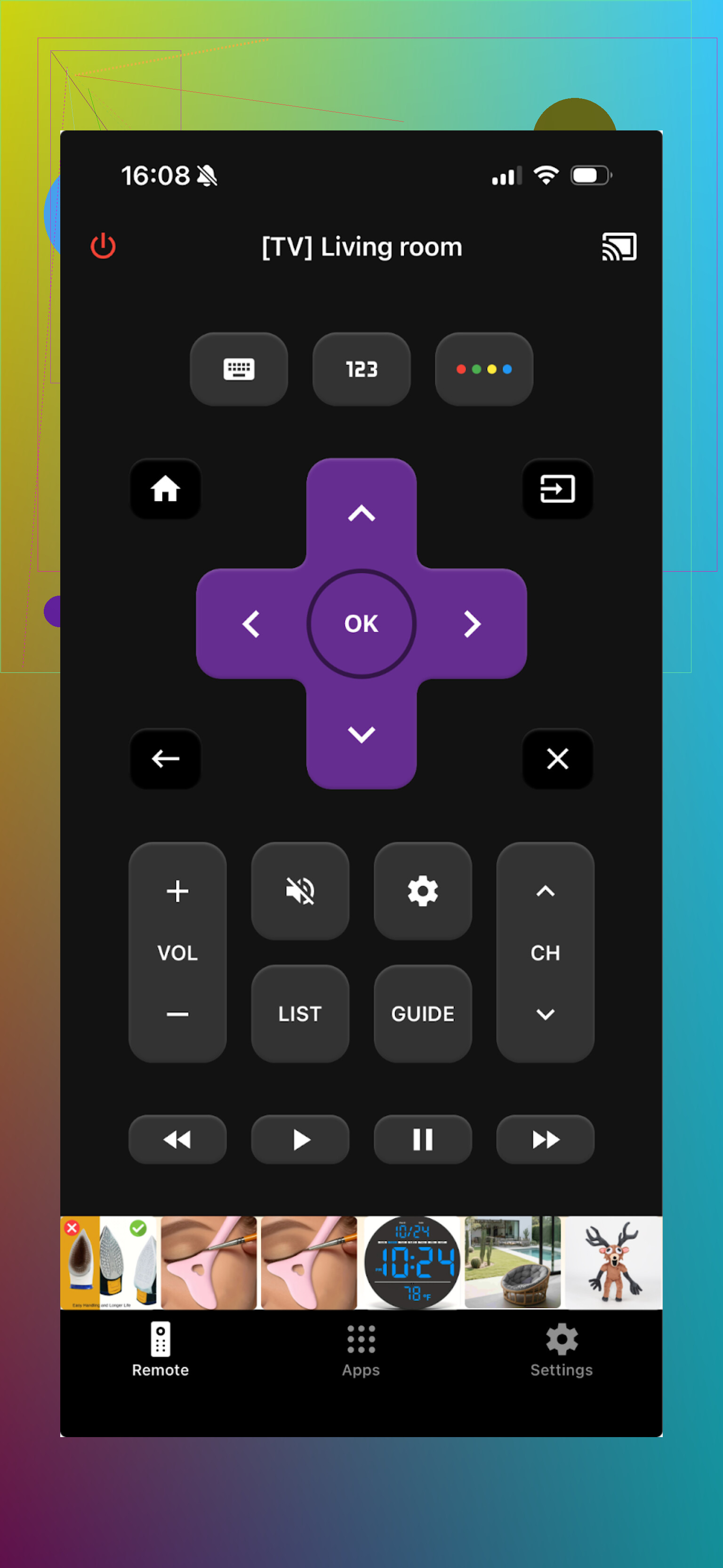Open the TV settings gear button

click(423, 891)
